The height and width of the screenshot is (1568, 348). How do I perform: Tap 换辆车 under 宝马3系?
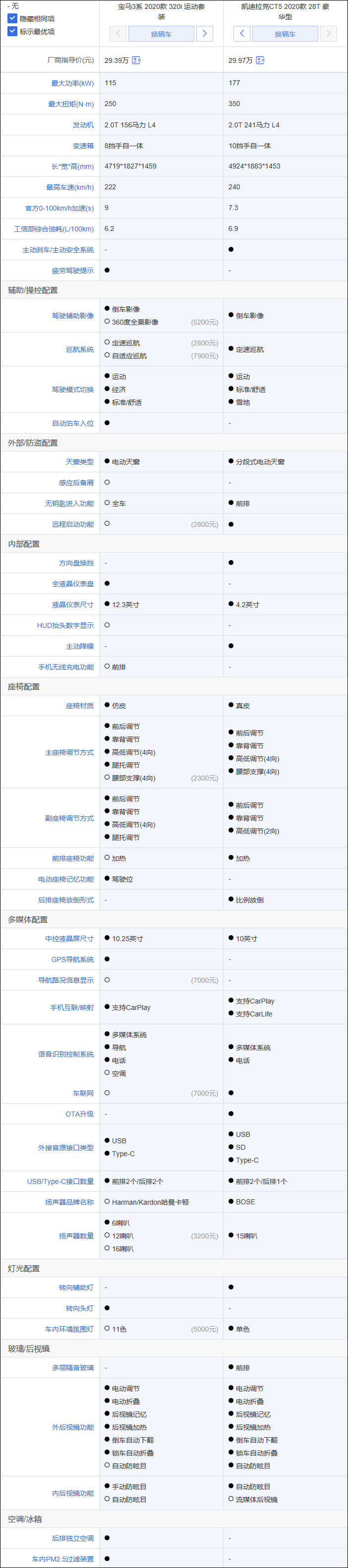(161, 34)
